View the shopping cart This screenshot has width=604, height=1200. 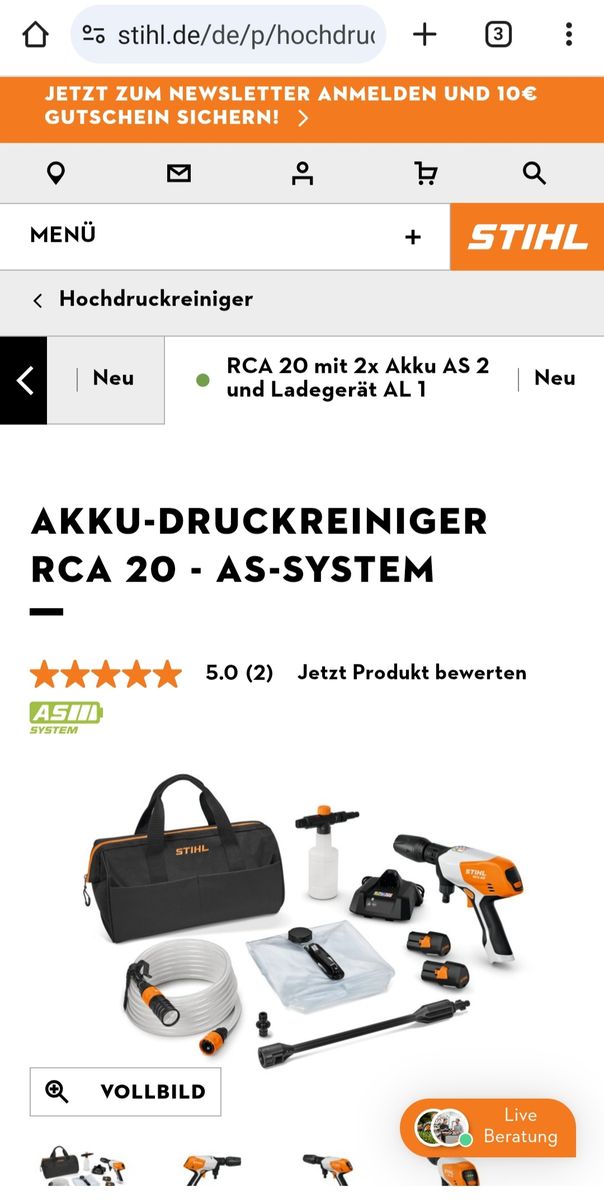pos(426,174)
